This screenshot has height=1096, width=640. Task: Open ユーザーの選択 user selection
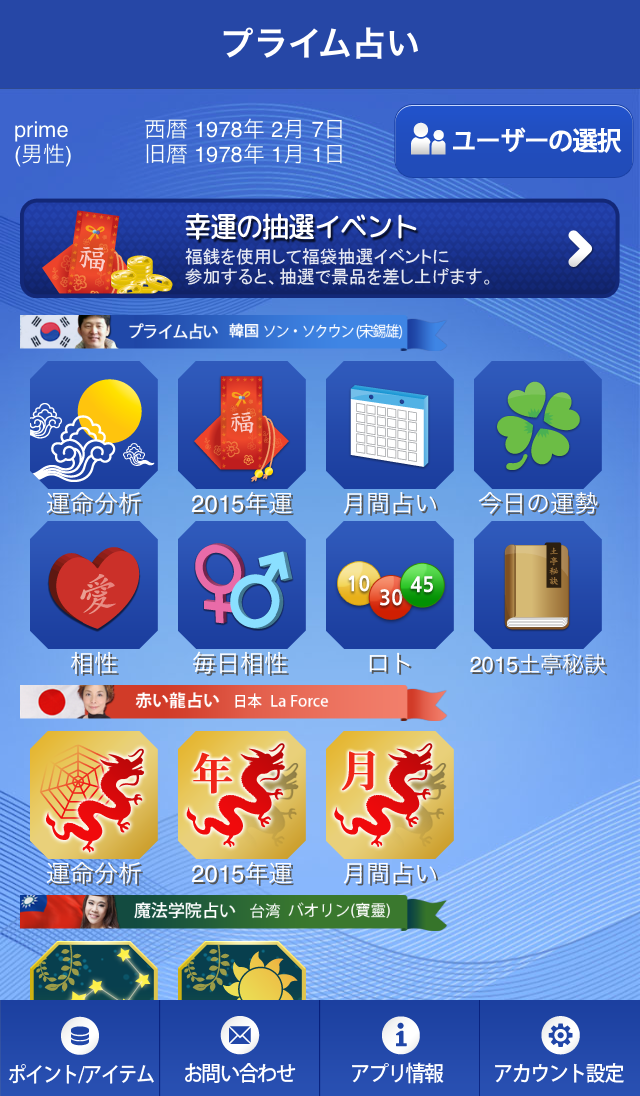tap(514, 141)
